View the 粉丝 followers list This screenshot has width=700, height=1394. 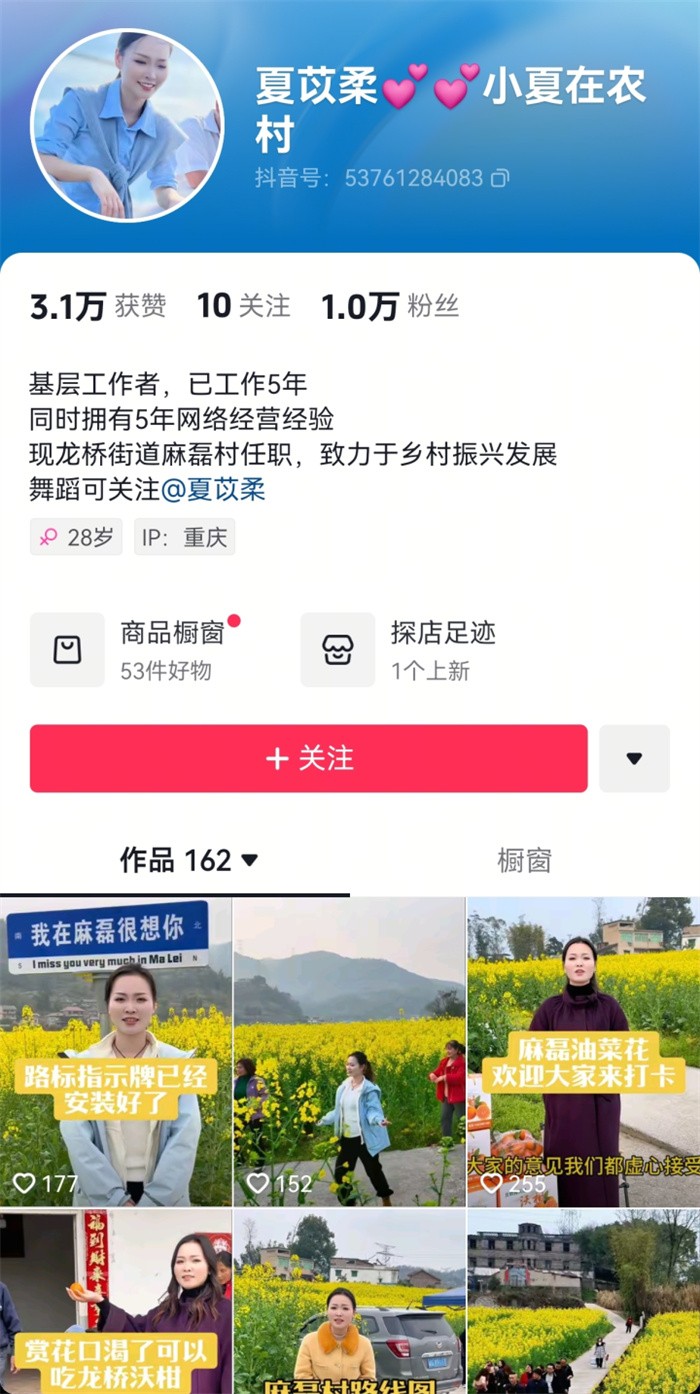[389, 306]
